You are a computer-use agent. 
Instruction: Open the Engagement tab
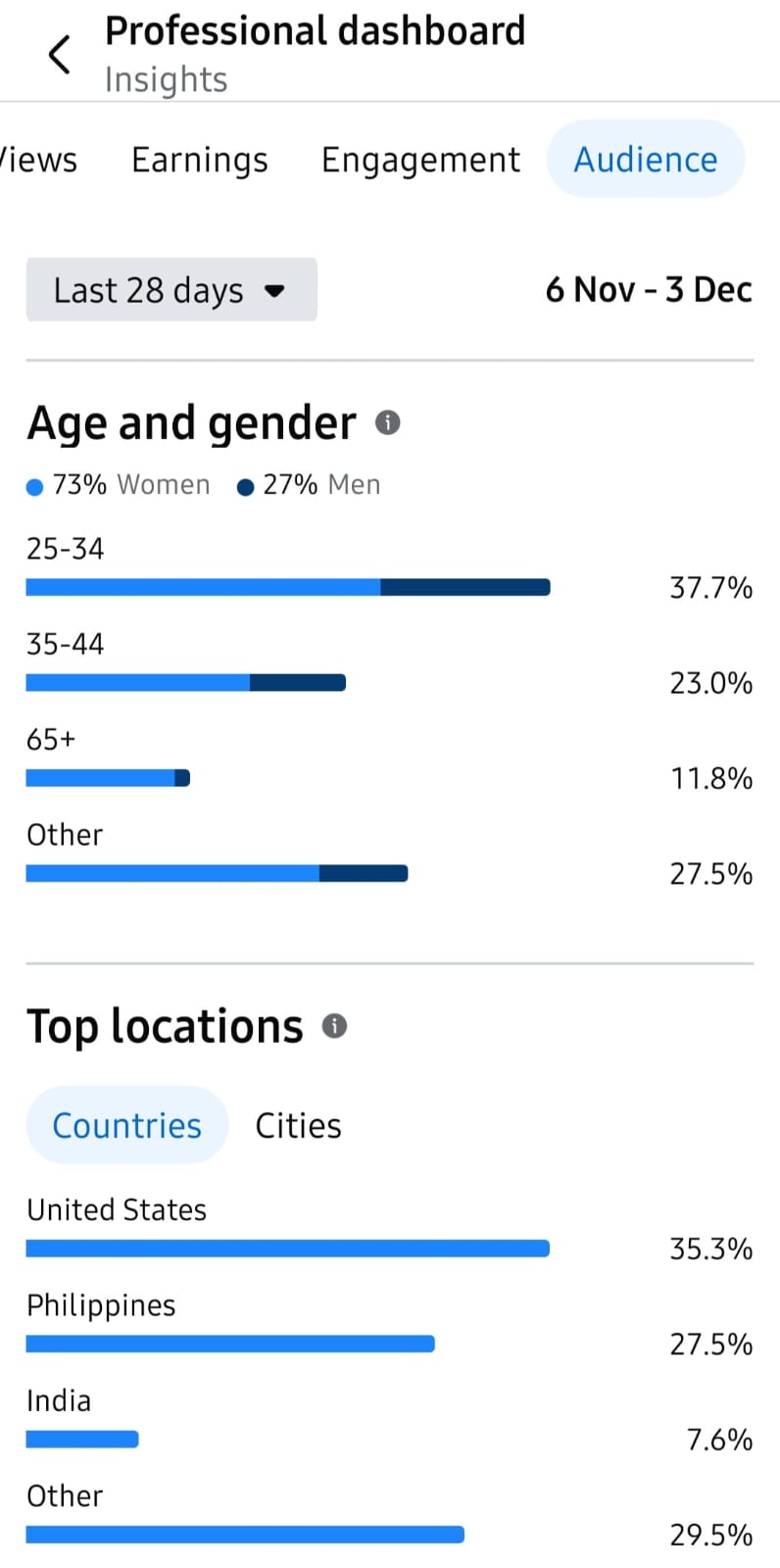click(420, 160)
